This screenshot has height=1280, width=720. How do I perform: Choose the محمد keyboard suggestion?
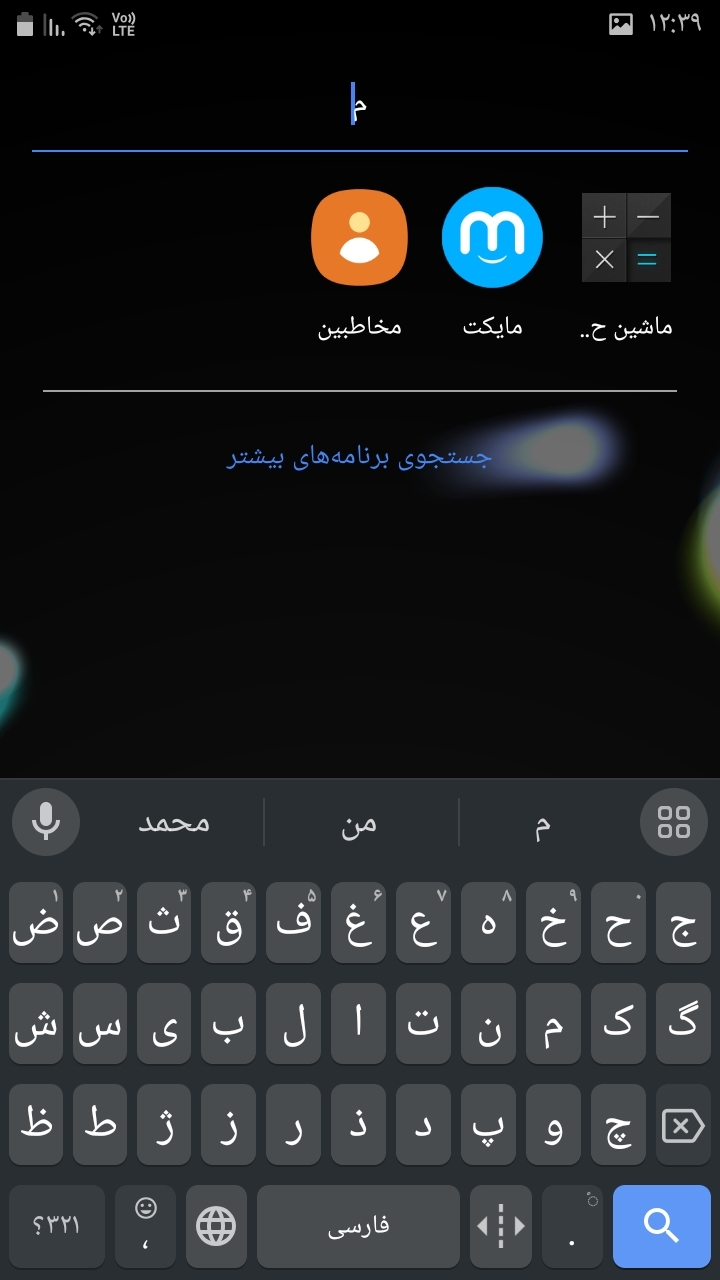(174, 823)
